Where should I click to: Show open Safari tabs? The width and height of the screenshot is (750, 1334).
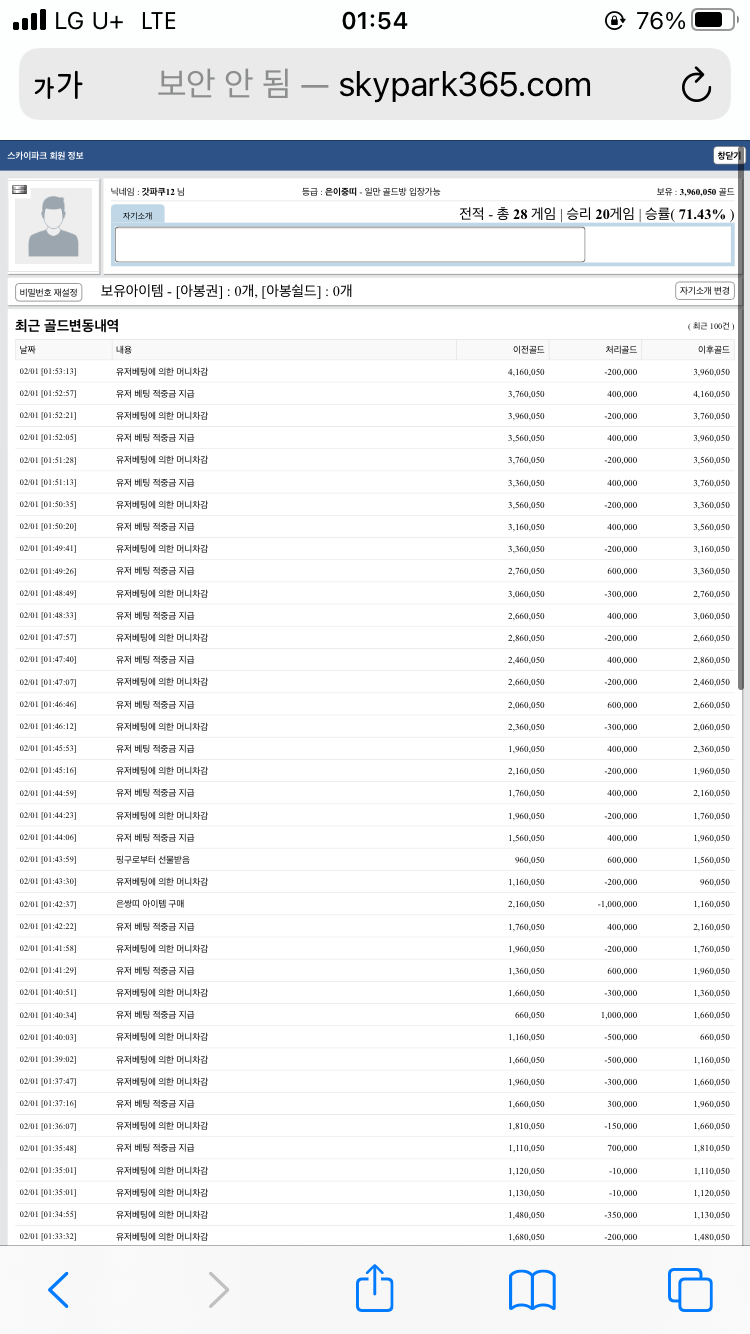click(690, 1290)
